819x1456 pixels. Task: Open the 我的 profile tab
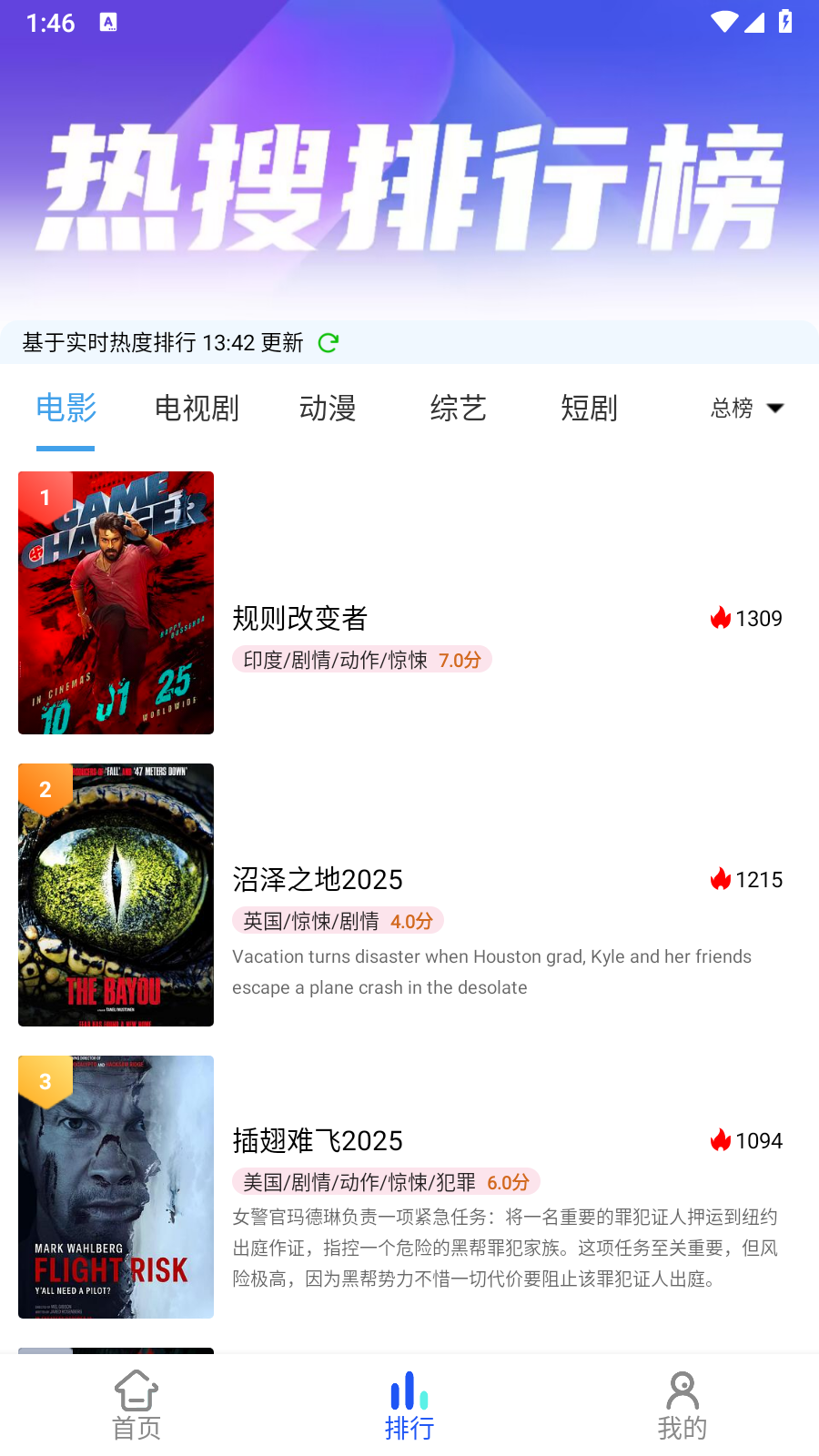click(x=682, y=1405)
